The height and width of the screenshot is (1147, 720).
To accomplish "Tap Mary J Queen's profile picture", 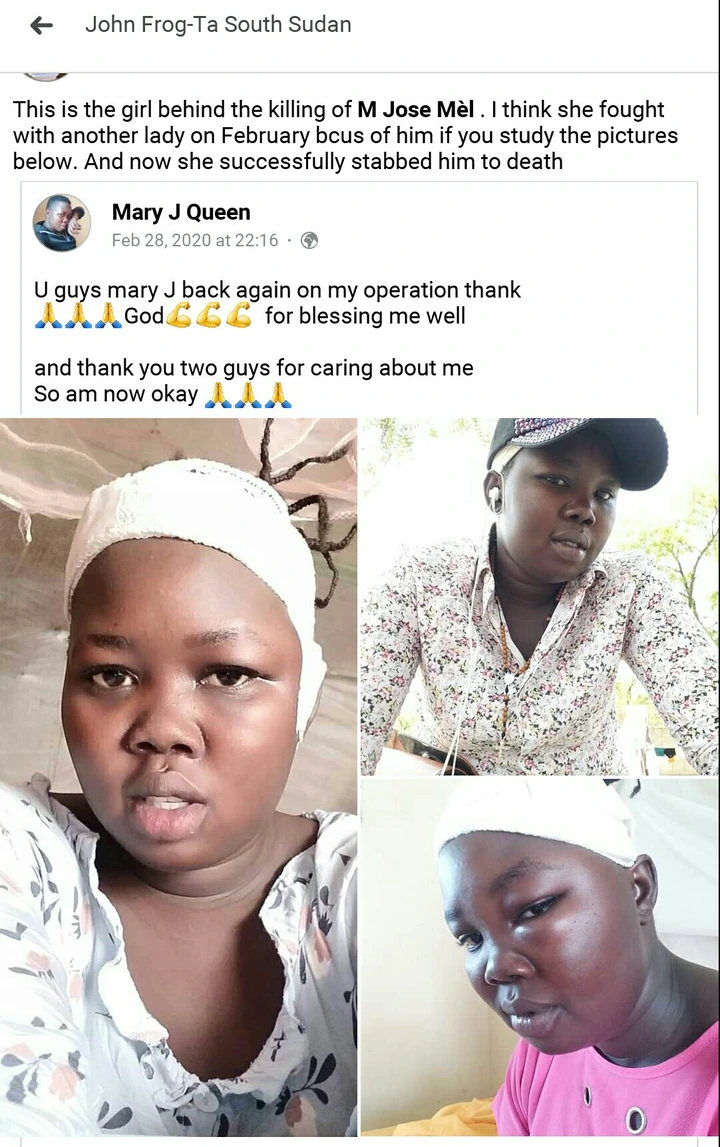I will (x=61, y=222).
